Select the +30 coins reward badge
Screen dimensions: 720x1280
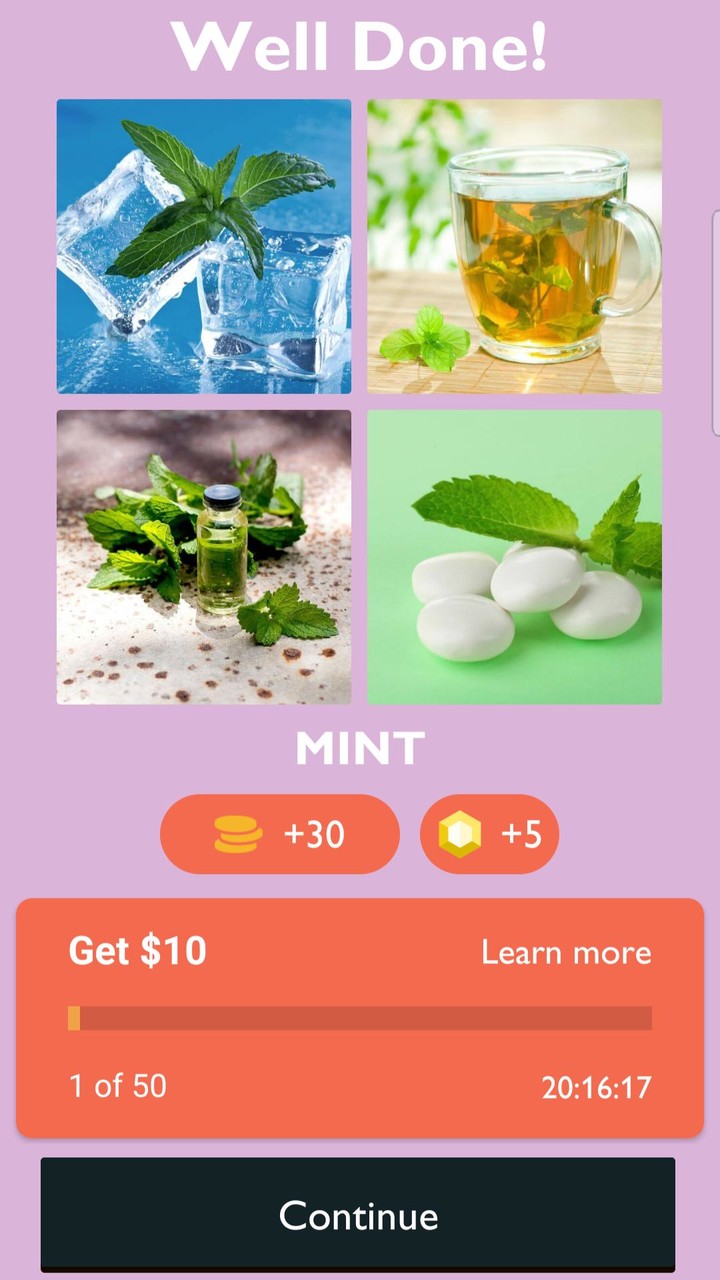[279, 833]
